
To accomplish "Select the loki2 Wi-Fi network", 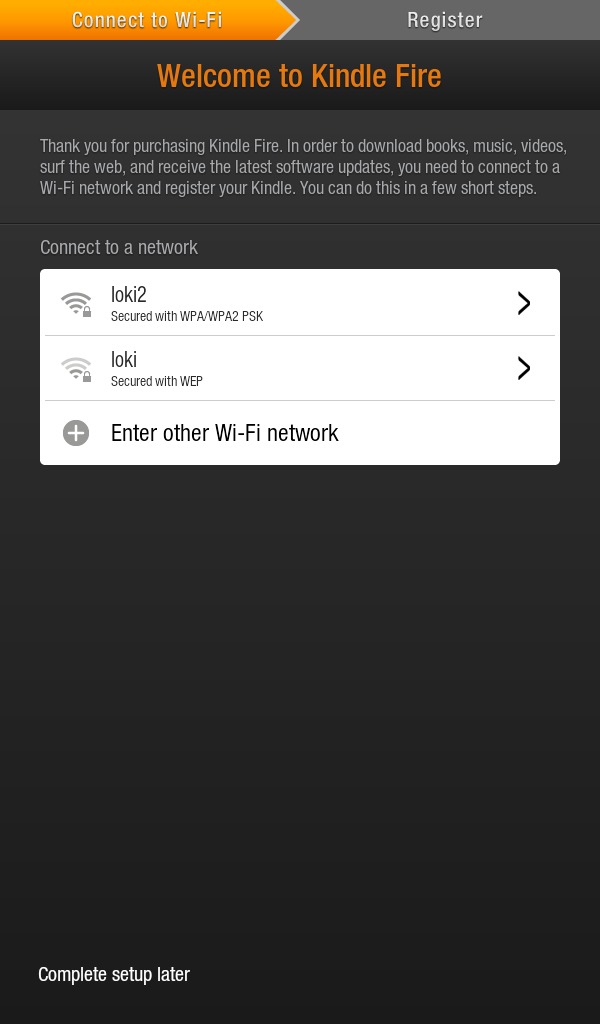I will pyautogui.click(x=300, y=303).
